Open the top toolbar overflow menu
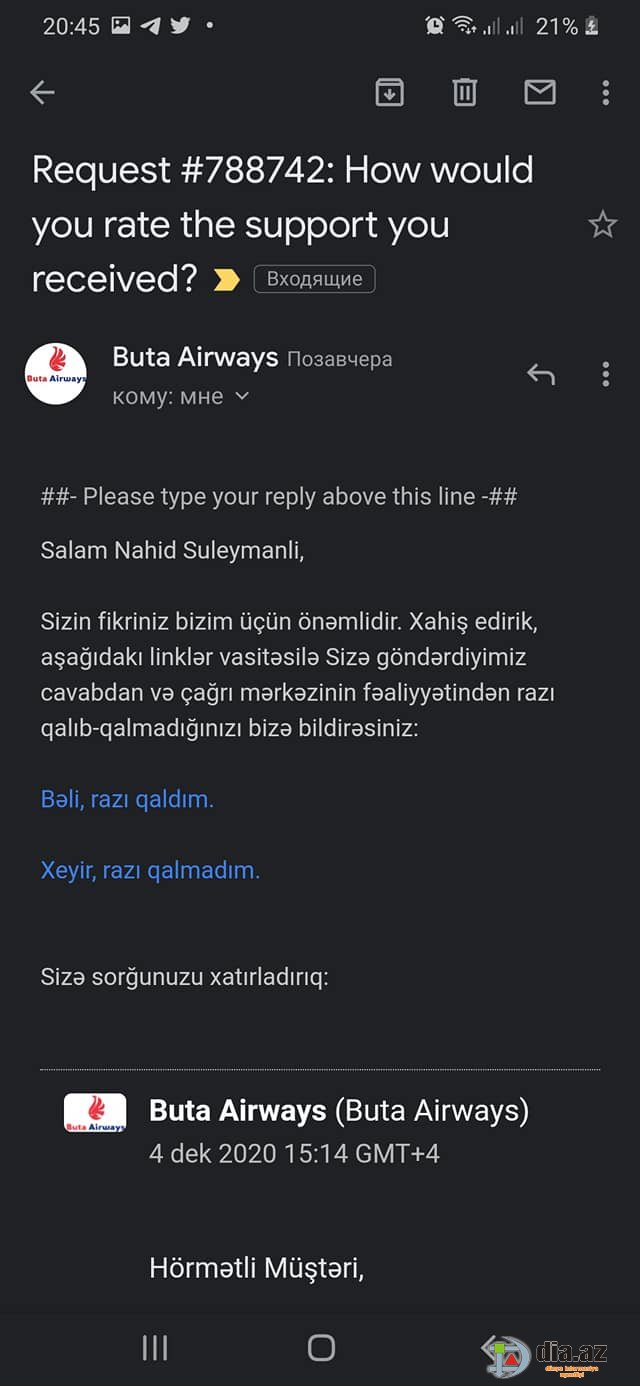Viewport: 640px width, 1386px height. (606, 93)
